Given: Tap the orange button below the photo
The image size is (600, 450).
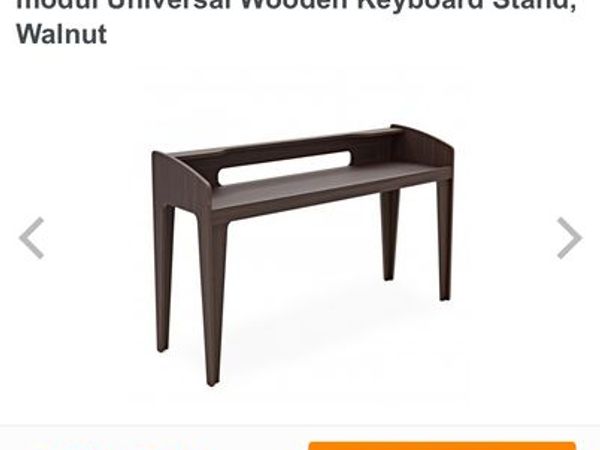Looking at the screenshot, I should tap(441, 445).
